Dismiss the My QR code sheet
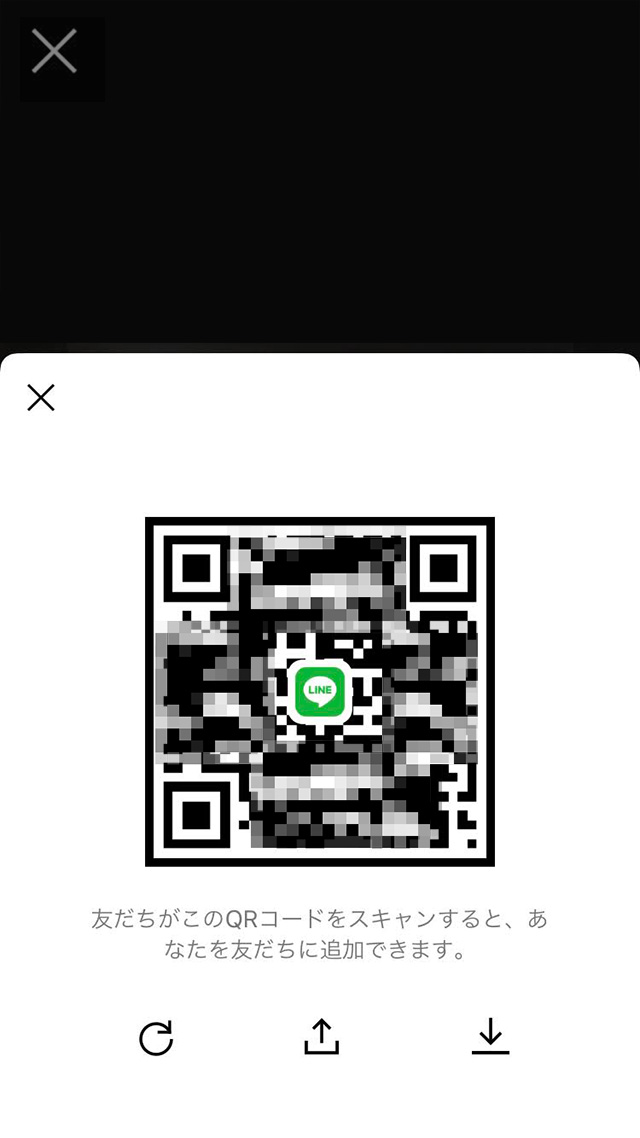 [41, 398]
